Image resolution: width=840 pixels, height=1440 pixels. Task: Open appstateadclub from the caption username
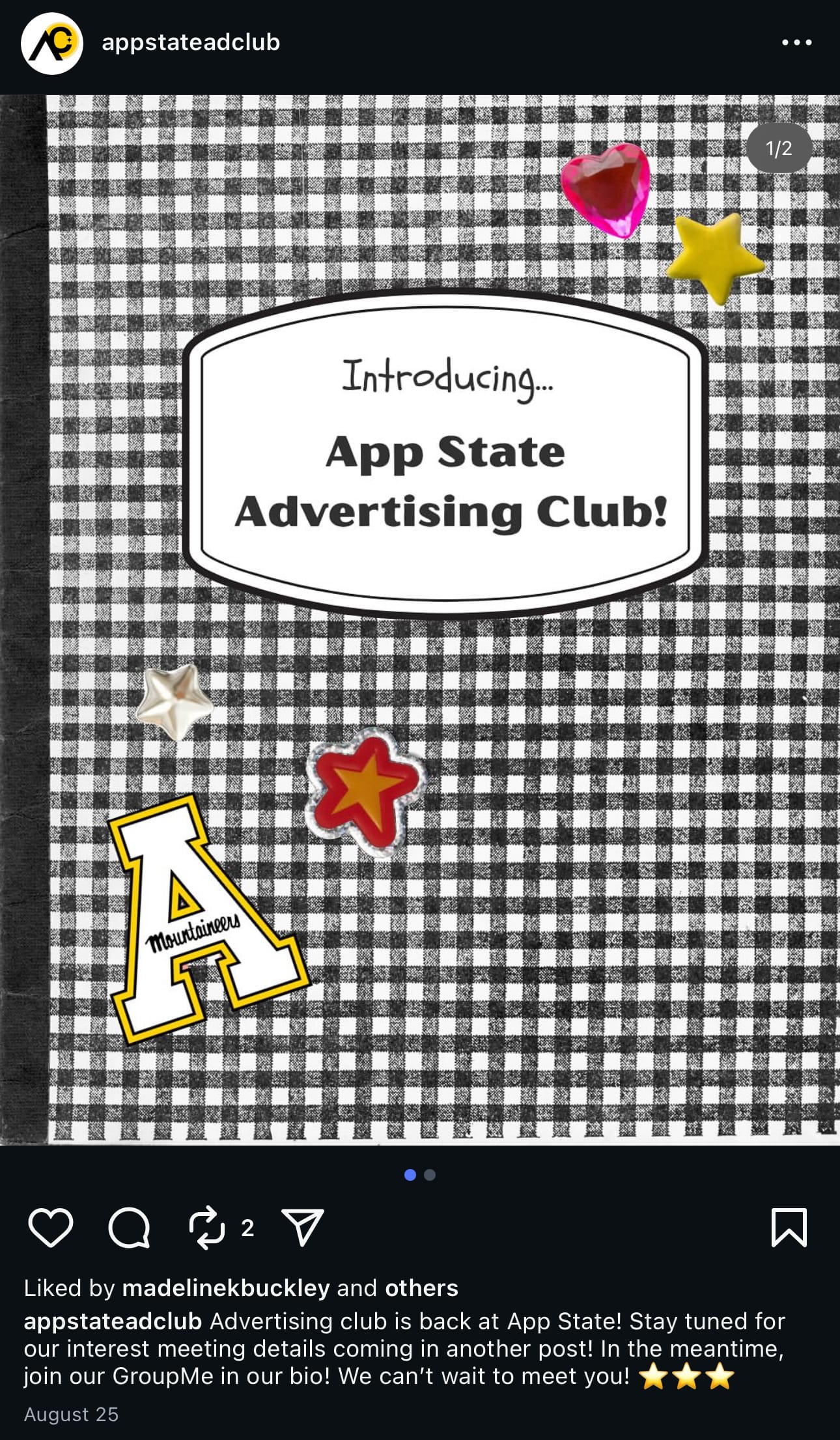(113, 1321)
